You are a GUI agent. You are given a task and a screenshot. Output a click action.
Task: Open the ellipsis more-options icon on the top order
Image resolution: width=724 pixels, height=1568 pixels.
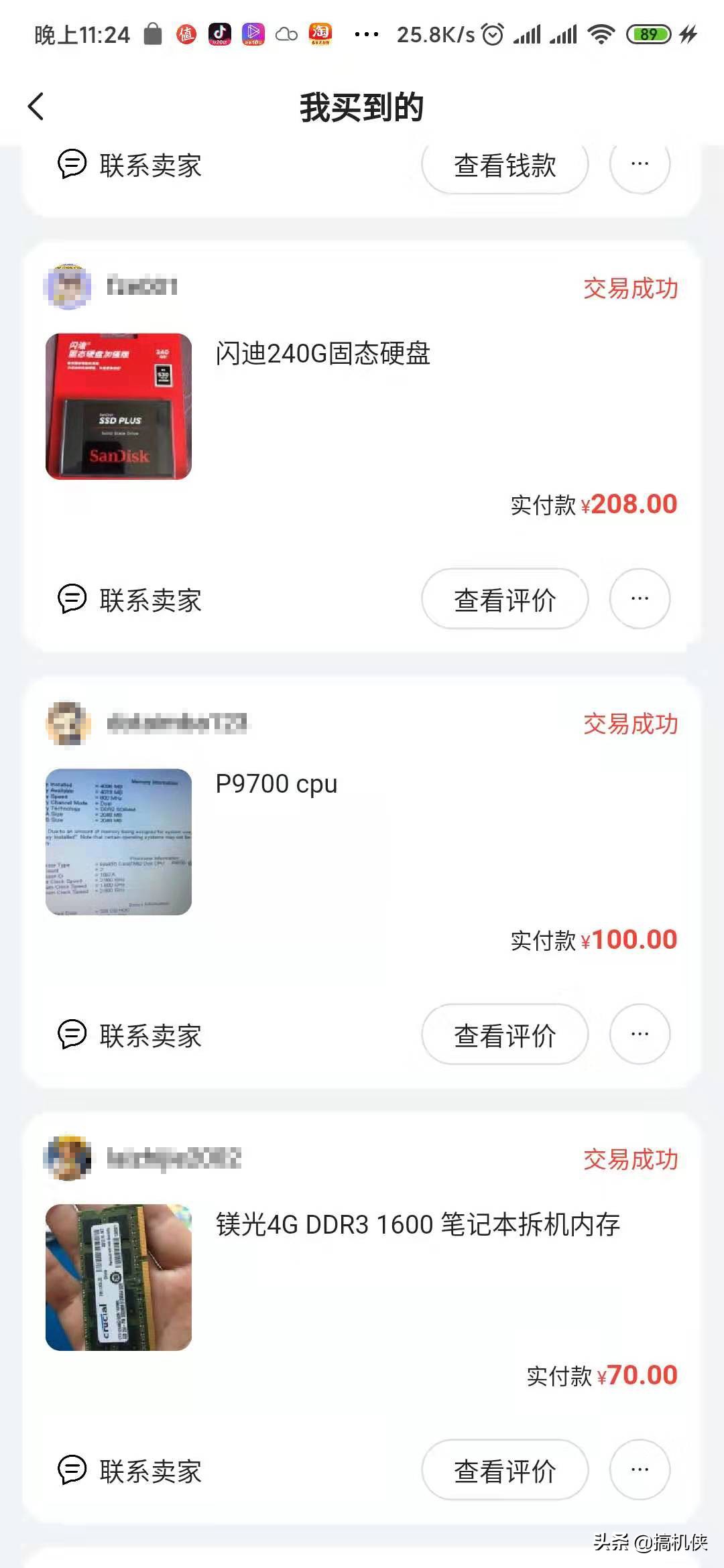click(640, 165)
